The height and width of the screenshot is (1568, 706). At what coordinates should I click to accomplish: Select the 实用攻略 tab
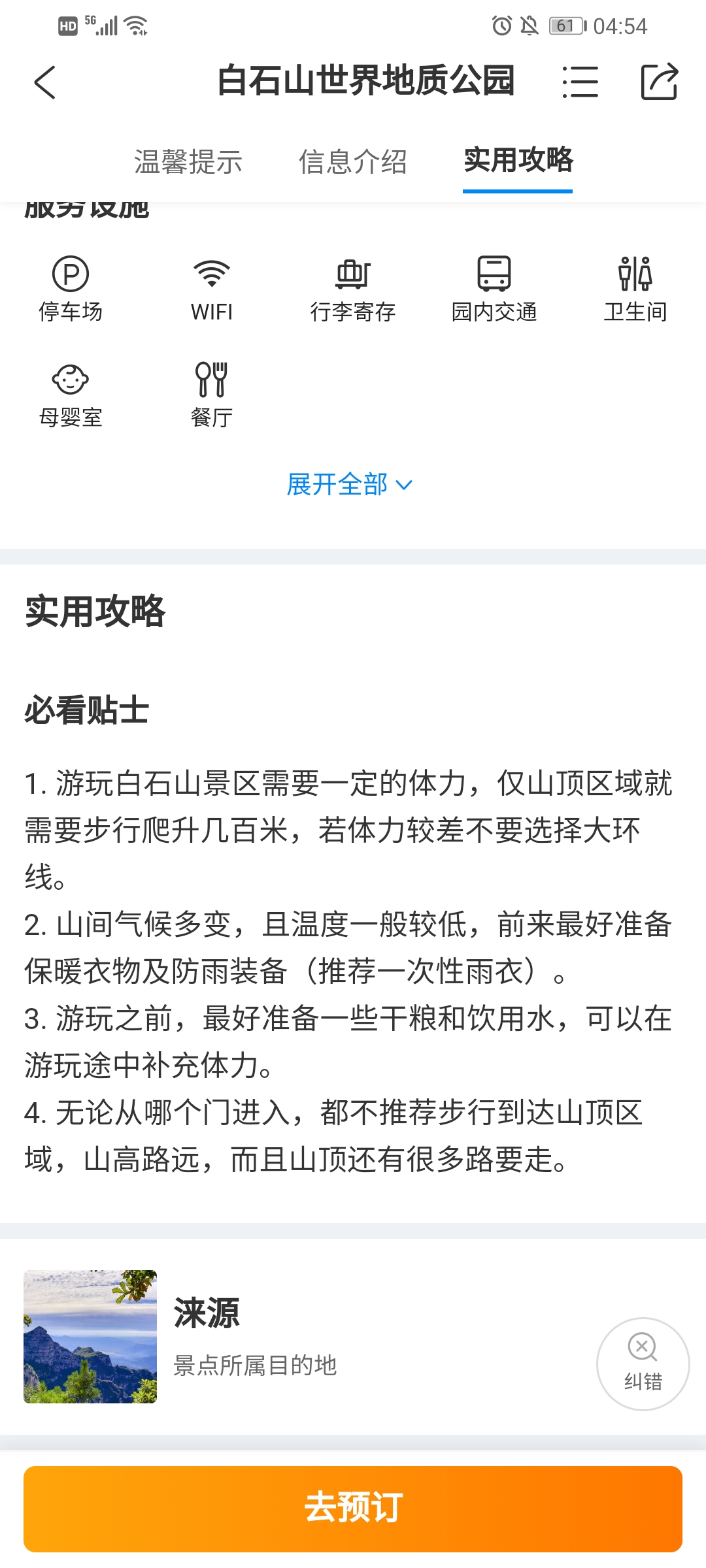(518, 160)
